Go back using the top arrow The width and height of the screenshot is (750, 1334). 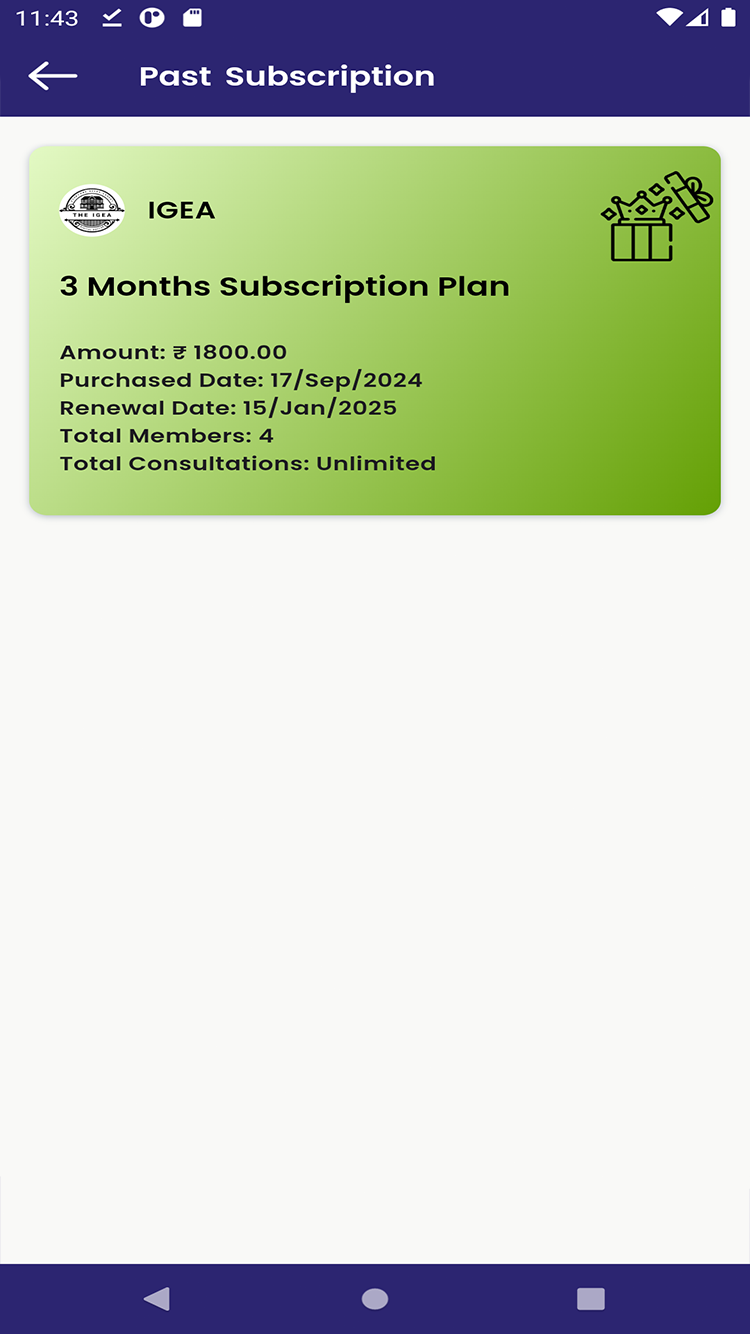[52, 76]
